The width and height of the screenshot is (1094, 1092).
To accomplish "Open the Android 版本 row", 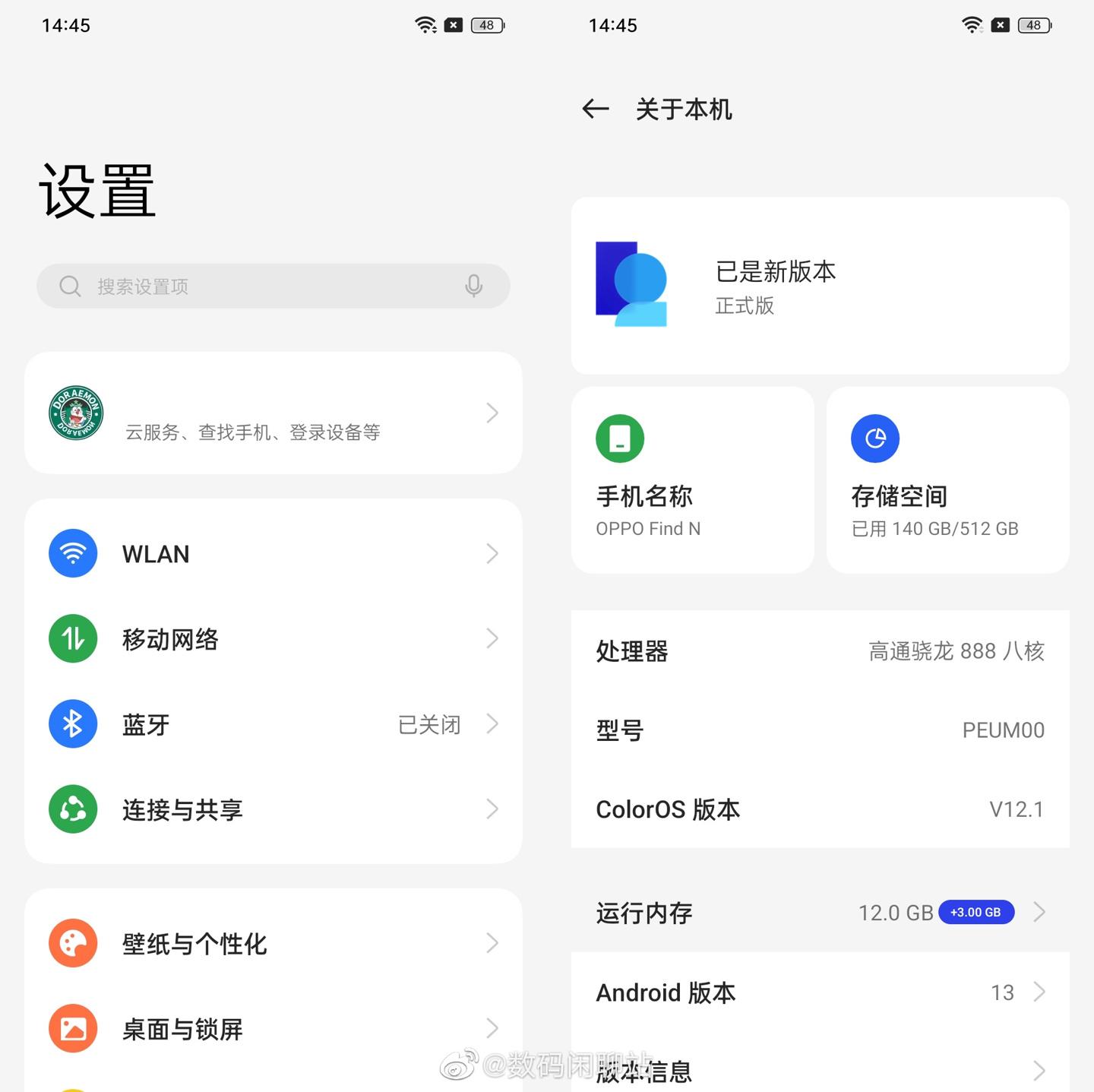I will 820,992.
